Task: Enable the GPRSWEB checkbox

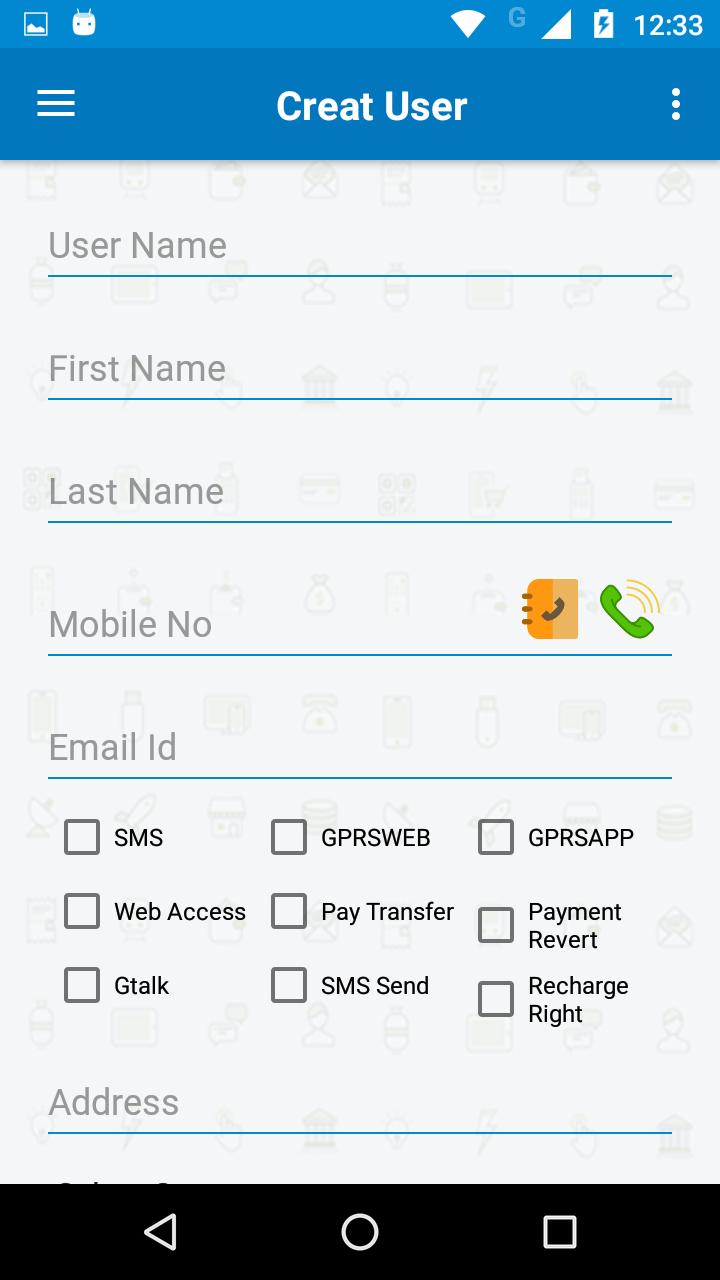Action: point(289,837)
